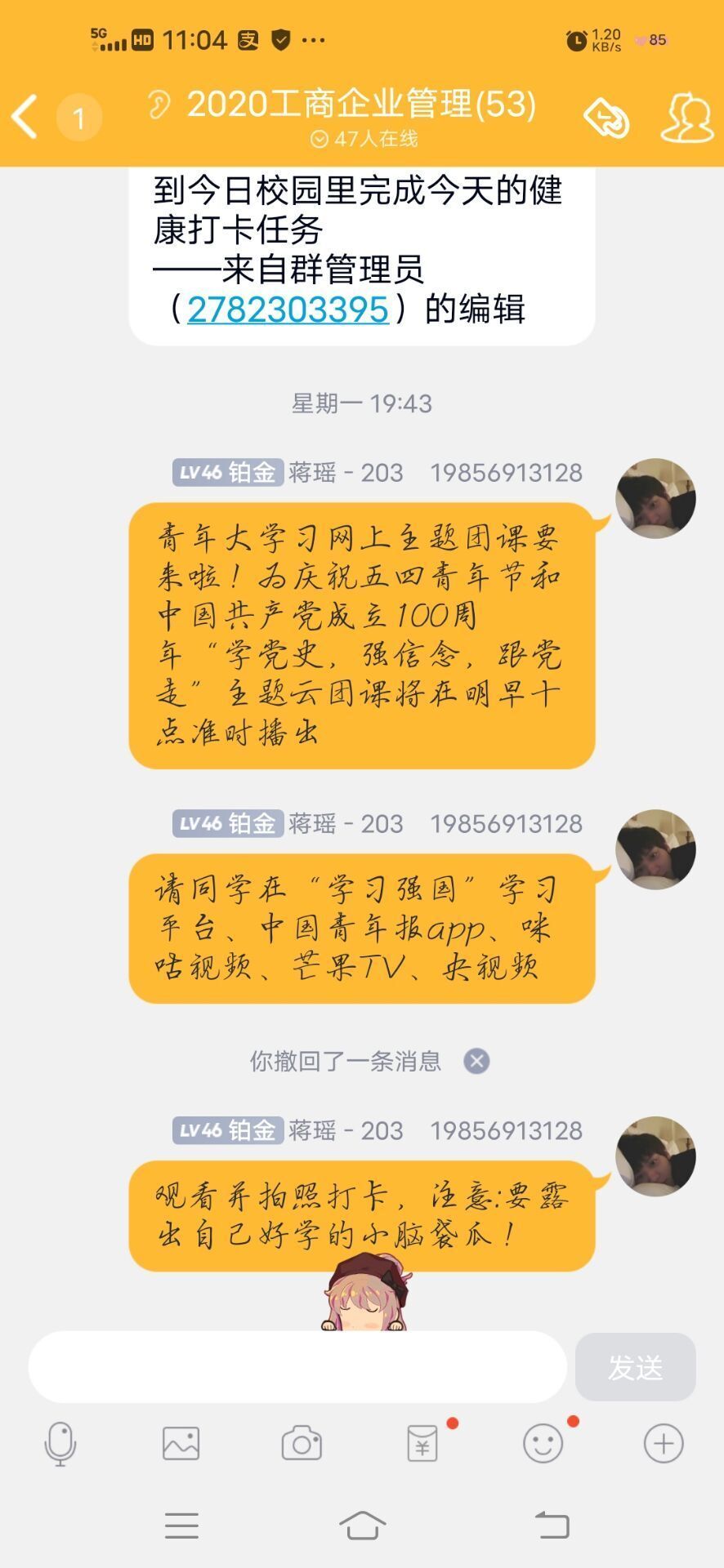Viewport: 724px width, 1568px height.
Task: Go back from the group chat
Action: click(x=26, y=117)
